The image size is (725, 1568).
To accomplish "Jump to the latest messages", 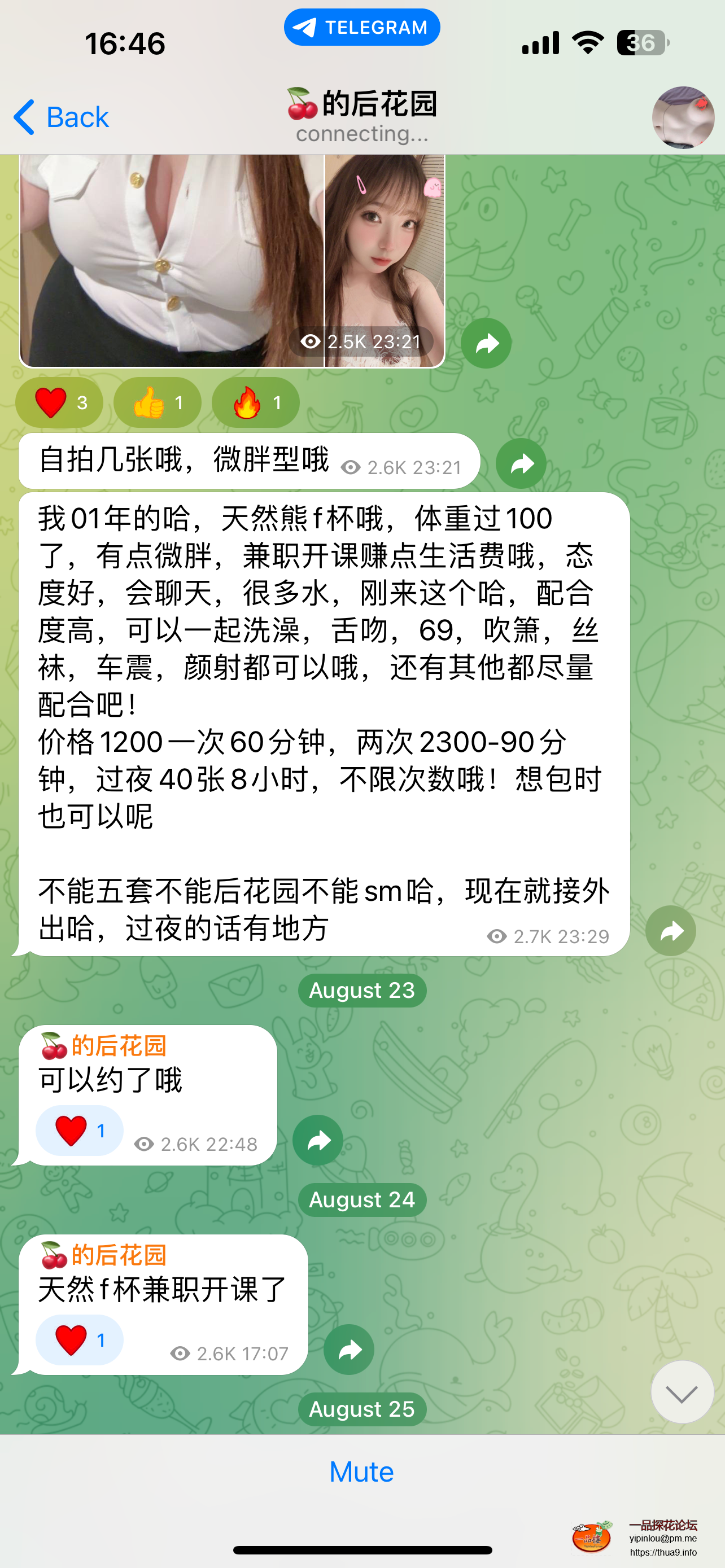I will pyautogui.click(x=681, y=1392).
